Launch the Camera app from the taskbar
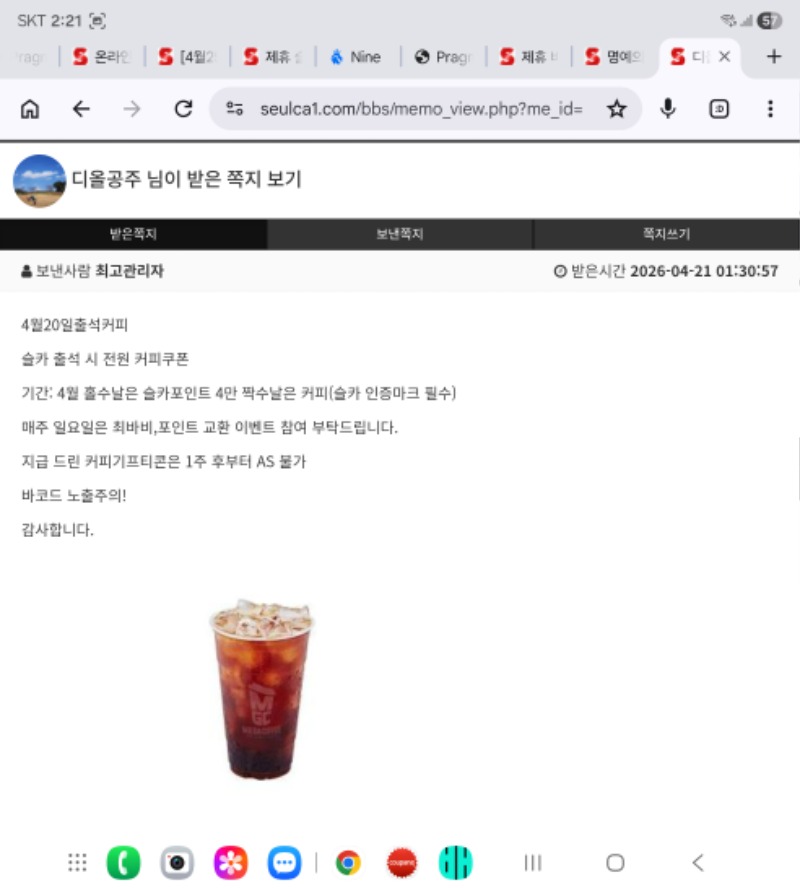This screenshot has height=888, width=800. tap(177, 862)
